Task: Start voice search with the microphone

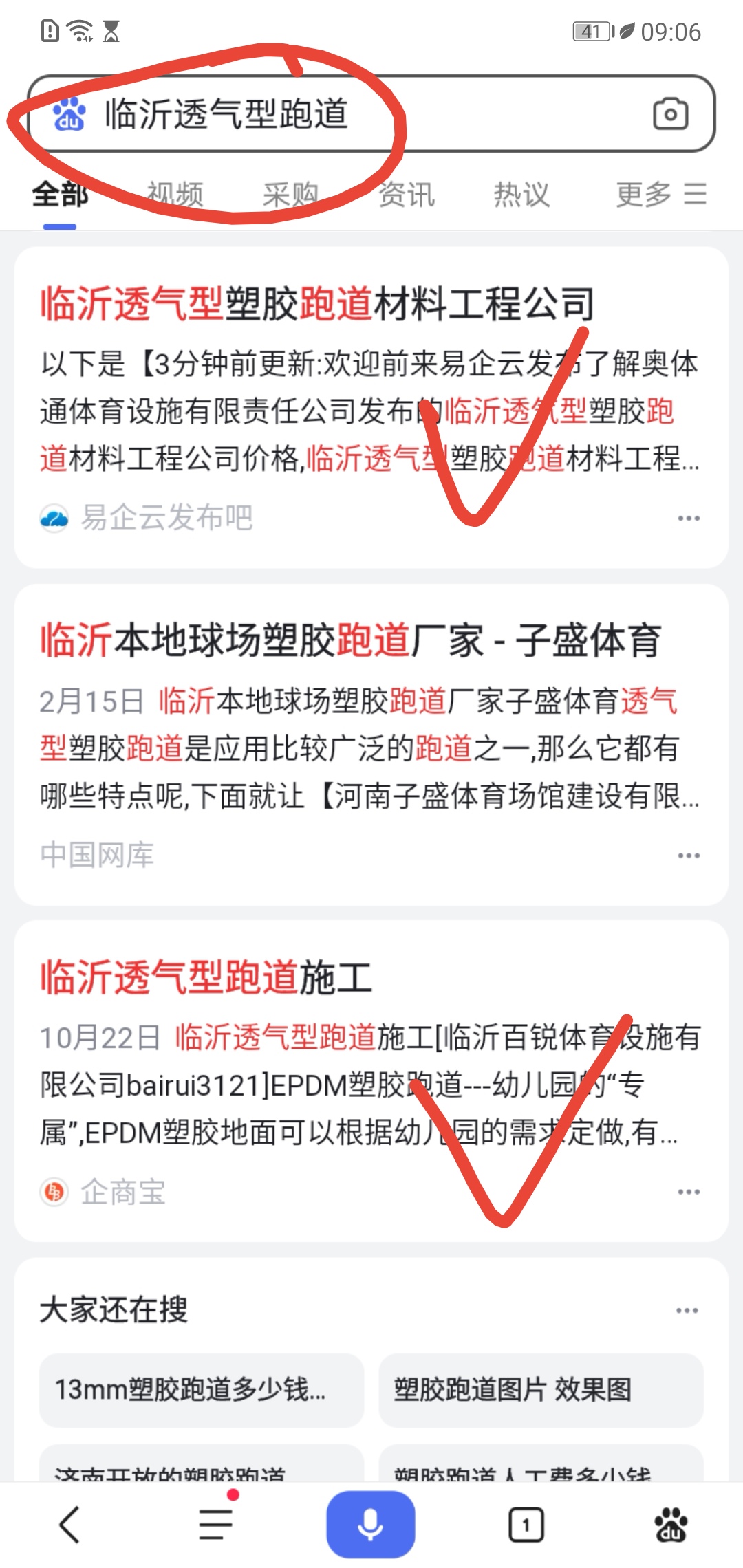Action: [371, 1525]
